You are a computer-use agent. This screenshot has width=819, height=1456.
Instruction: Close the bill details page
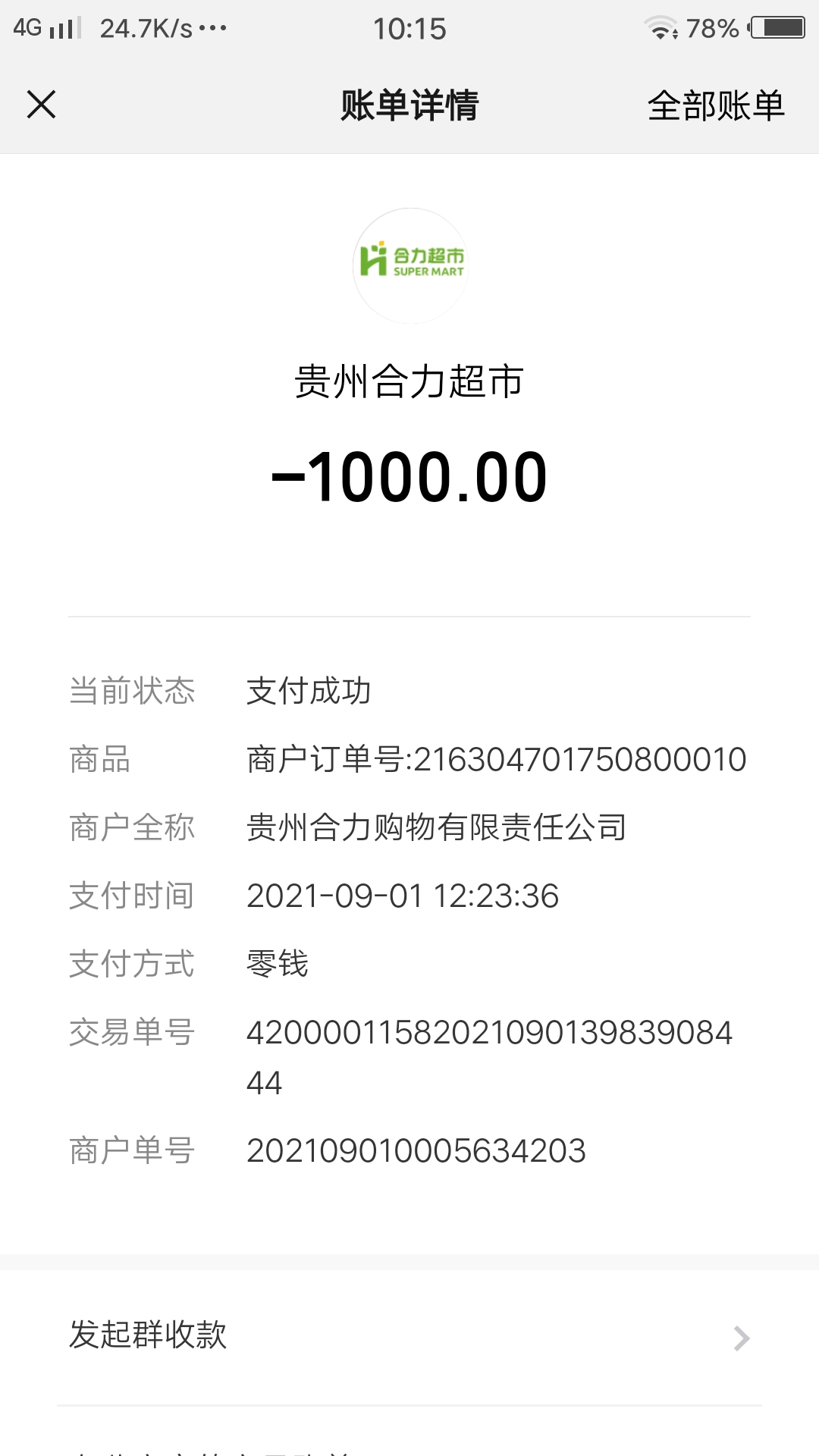click(42, 105)
